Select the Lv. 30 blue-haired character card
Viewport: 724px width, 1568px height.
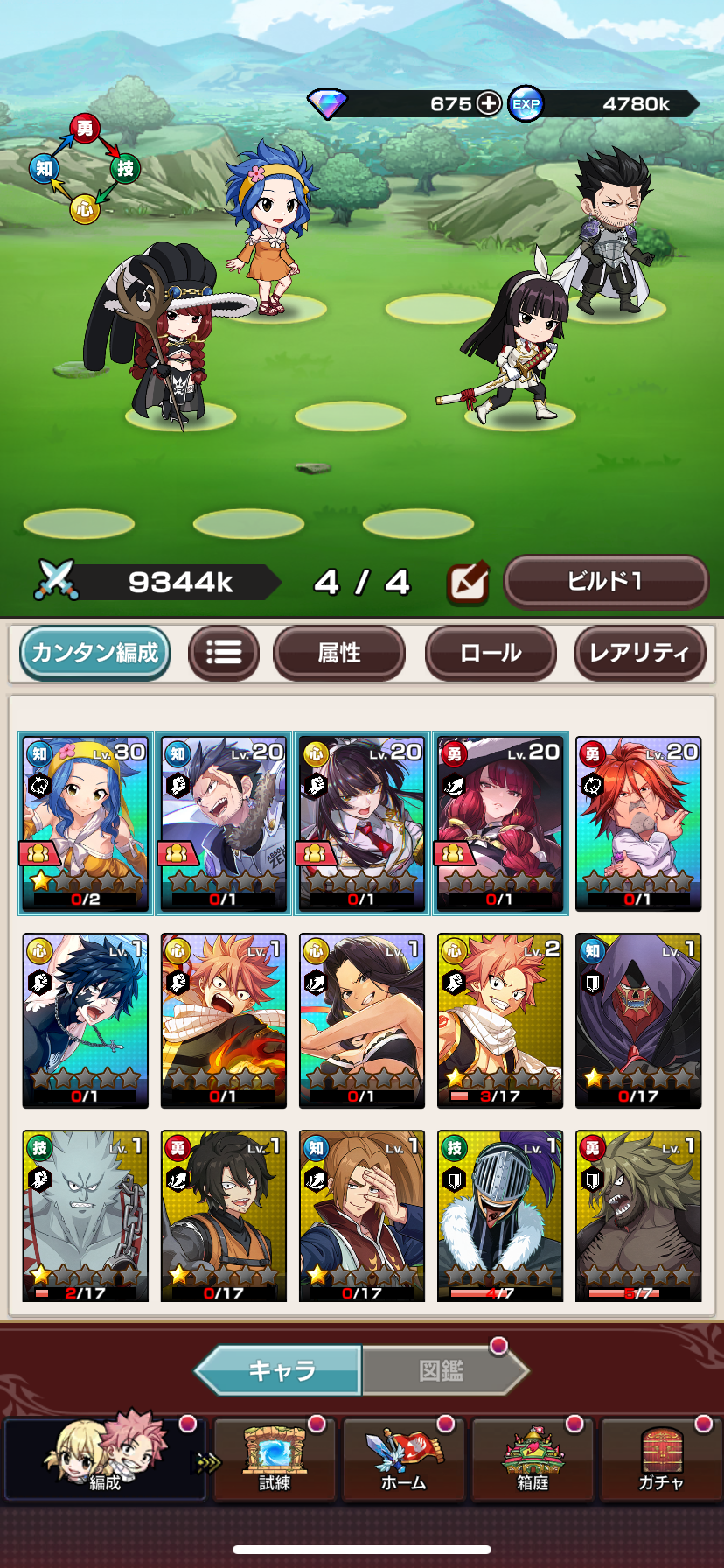point(86,823)
